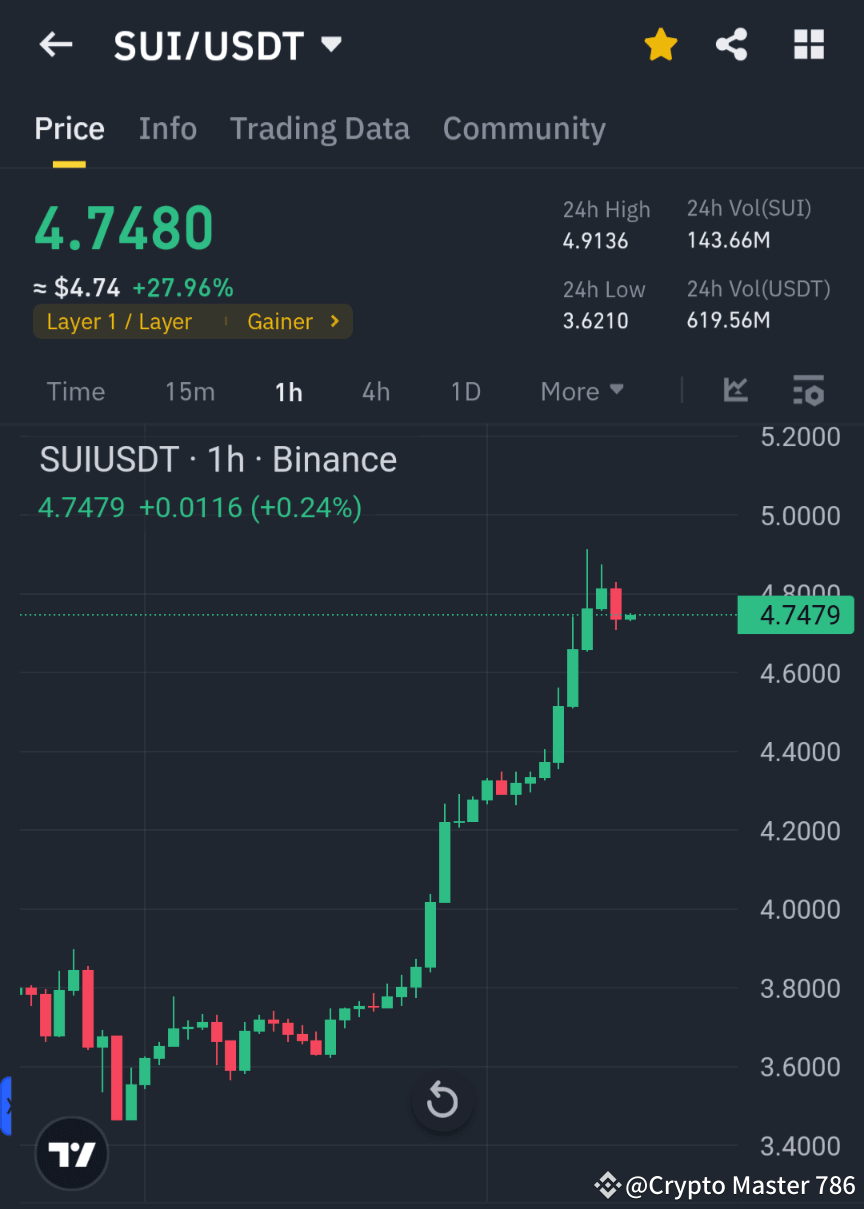Screen dimensions: 864x1209
Task: Refresh the chart with the reload icon
Action: pyautogui.click(x=442, y=1100)
